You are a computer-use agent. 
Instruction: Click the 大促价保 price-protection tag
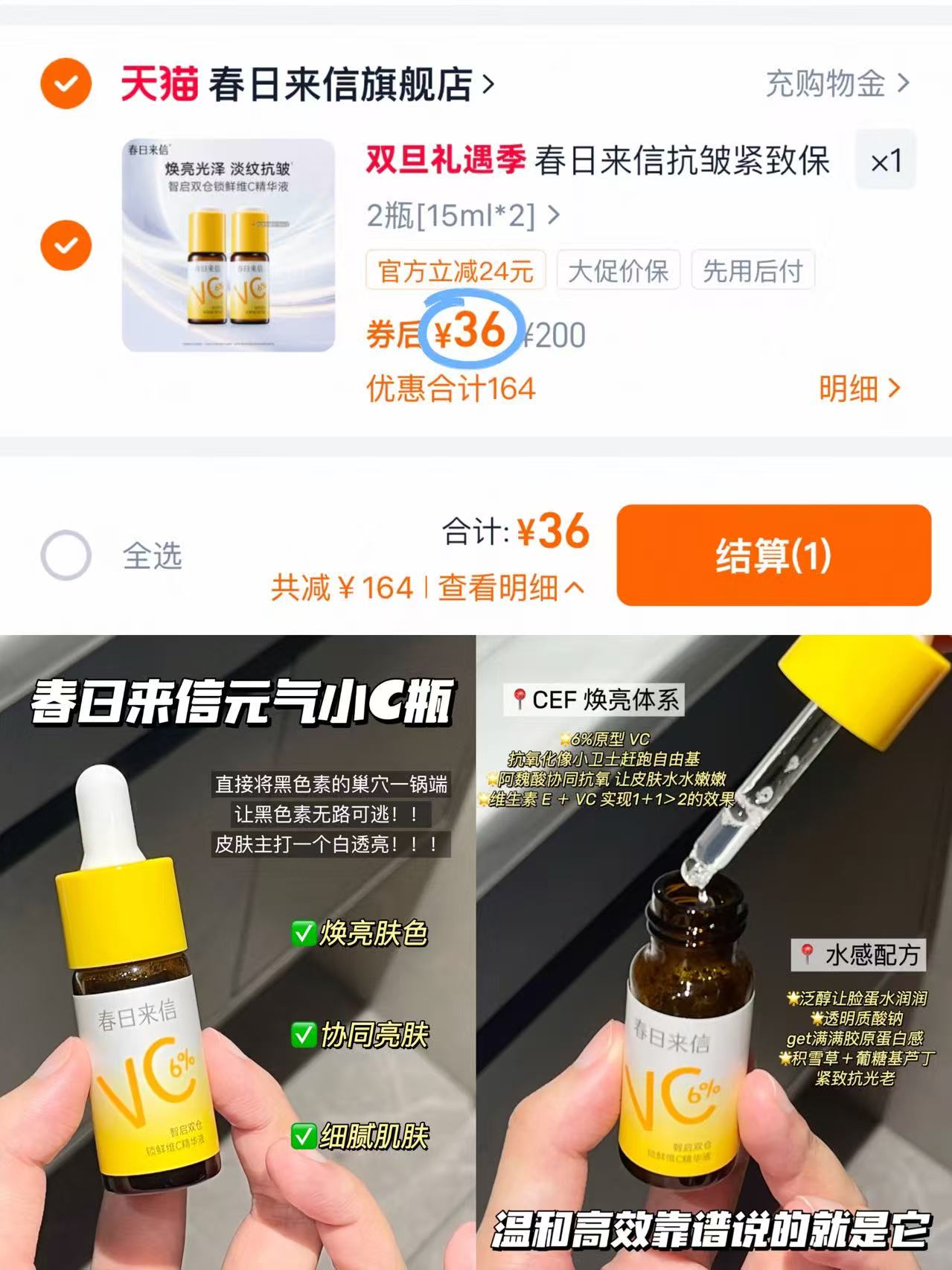tap(619, 272)
